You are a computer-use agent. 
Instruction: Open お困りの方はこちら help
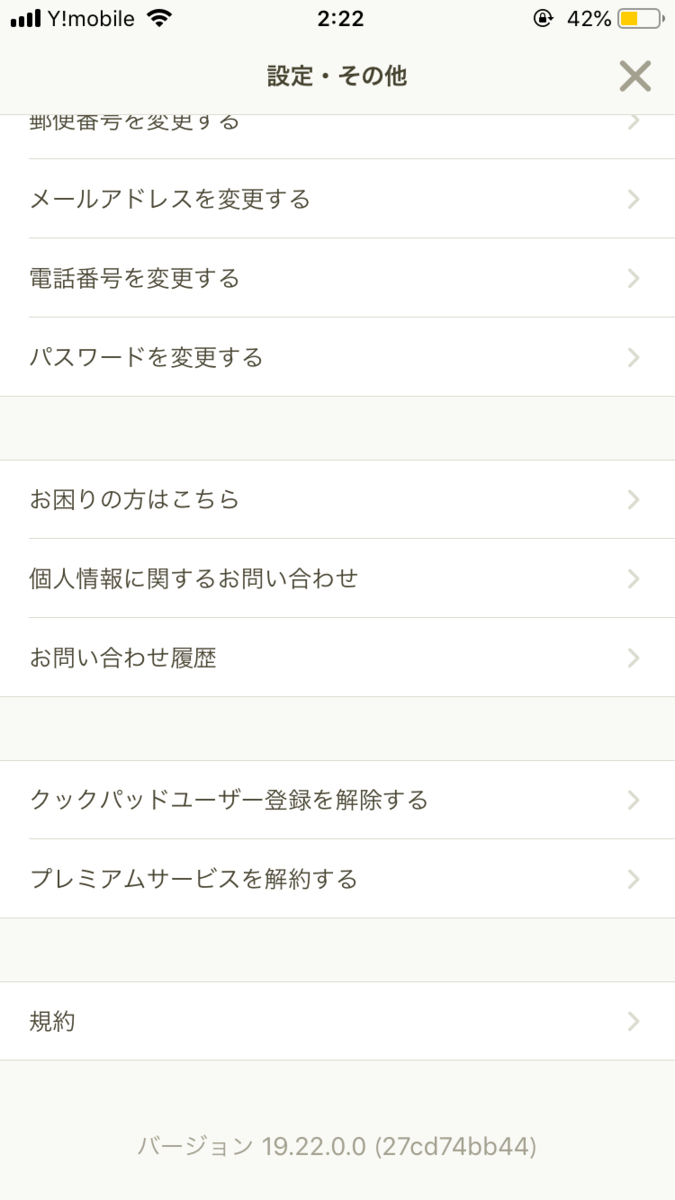click(x=337, y=499)
